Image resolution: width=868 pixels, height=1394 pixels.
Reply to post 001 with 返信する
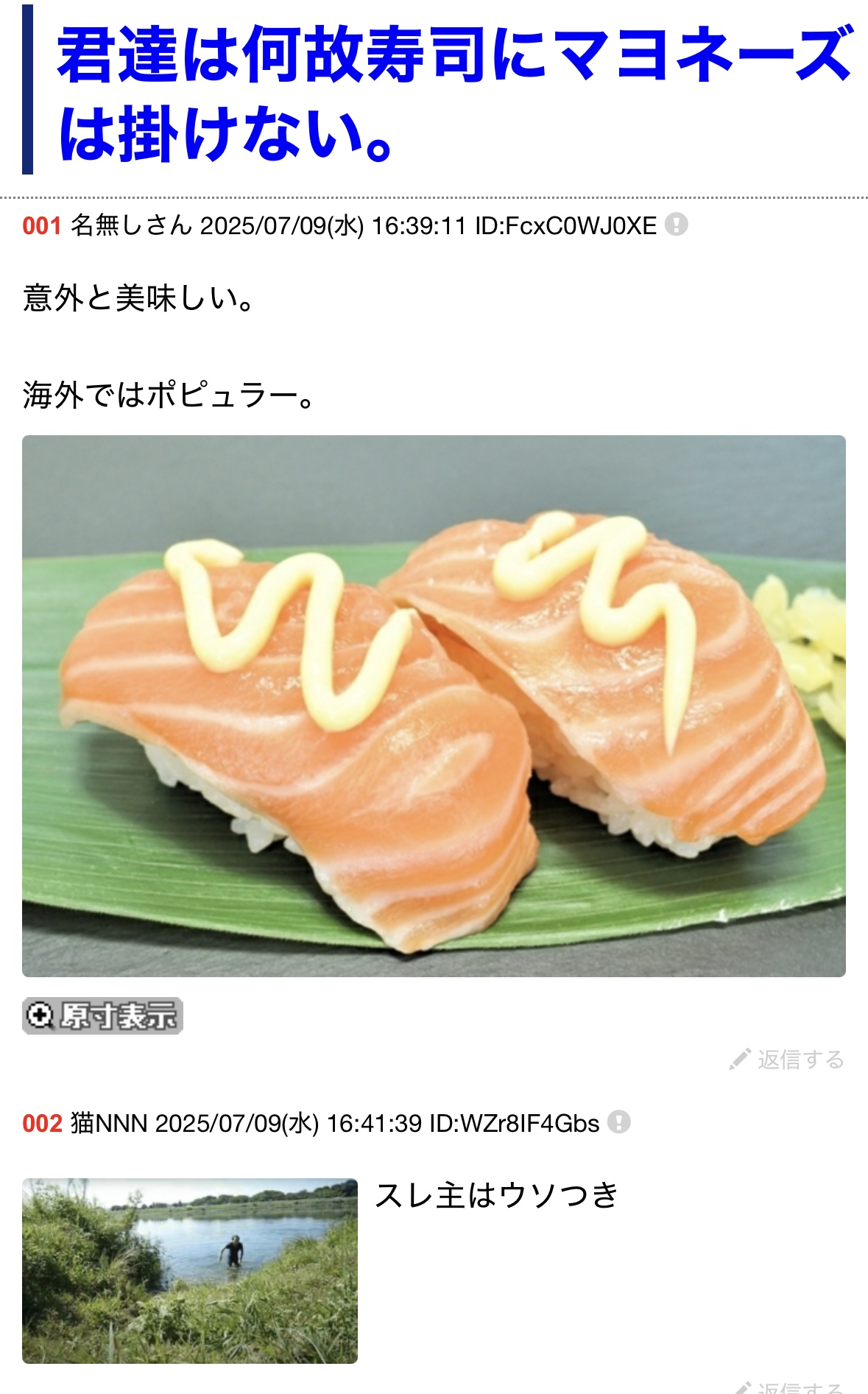pos(787,1060)
